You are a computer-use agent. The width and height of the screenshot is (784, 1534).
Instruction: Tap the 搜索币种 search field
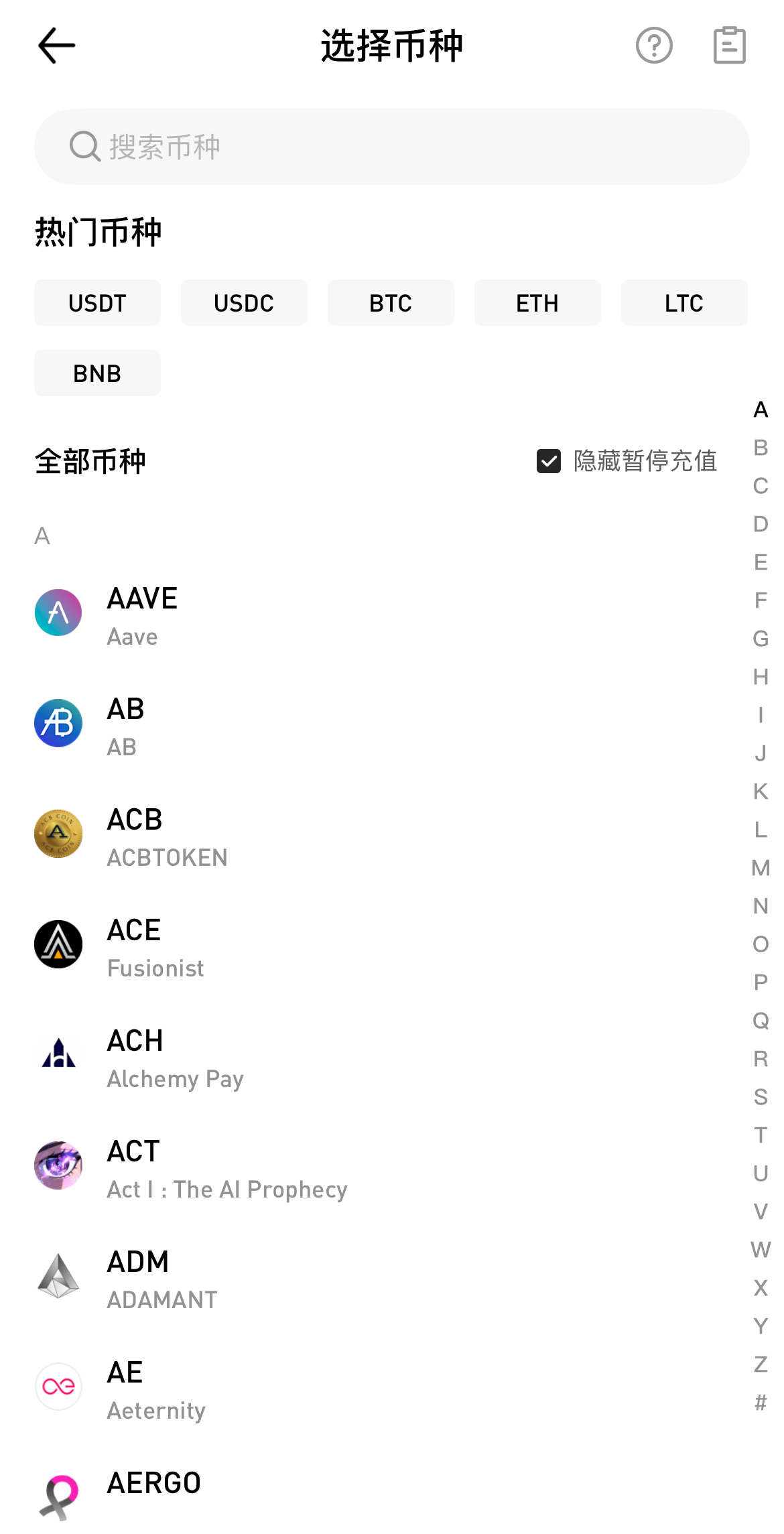391,147
